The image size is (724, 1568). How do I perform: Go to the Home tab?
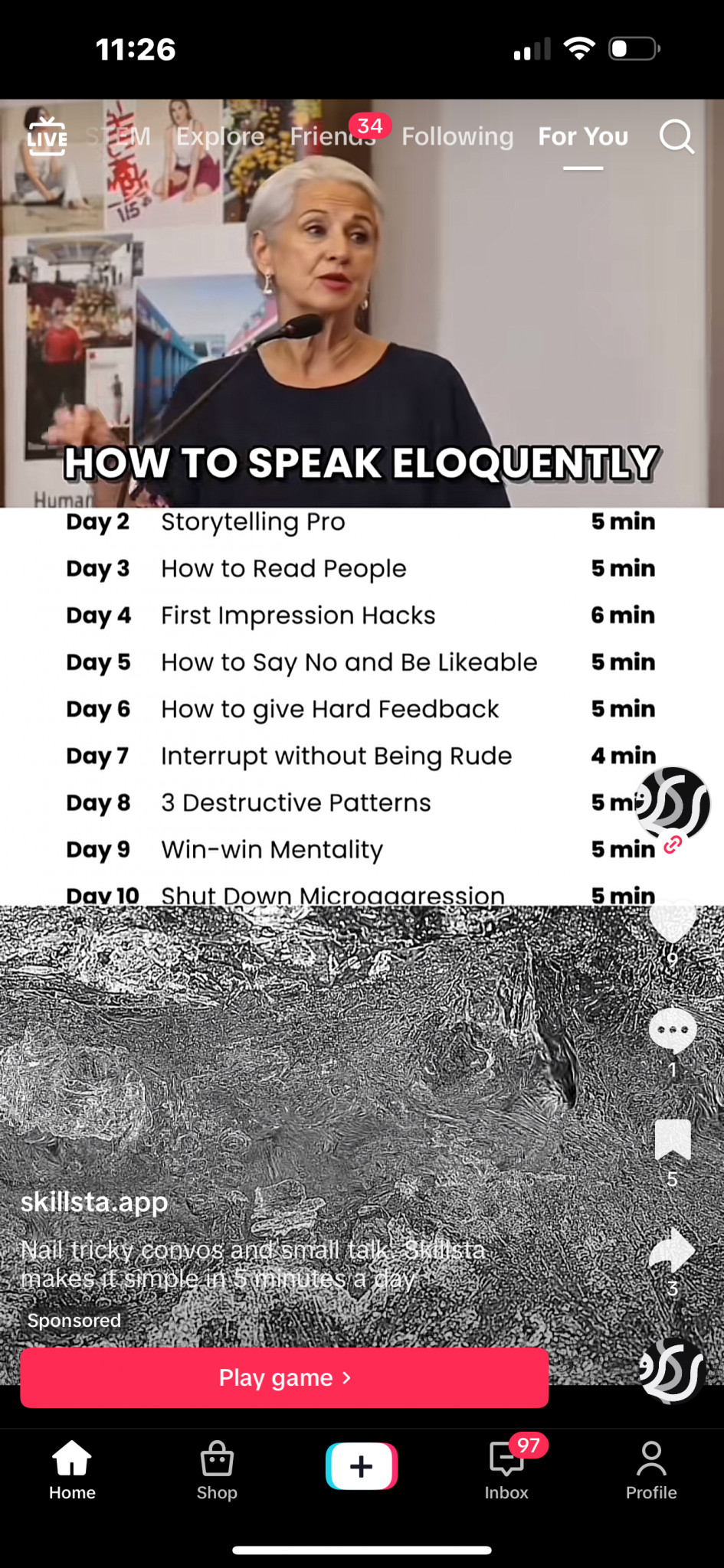pos(72,1469)
